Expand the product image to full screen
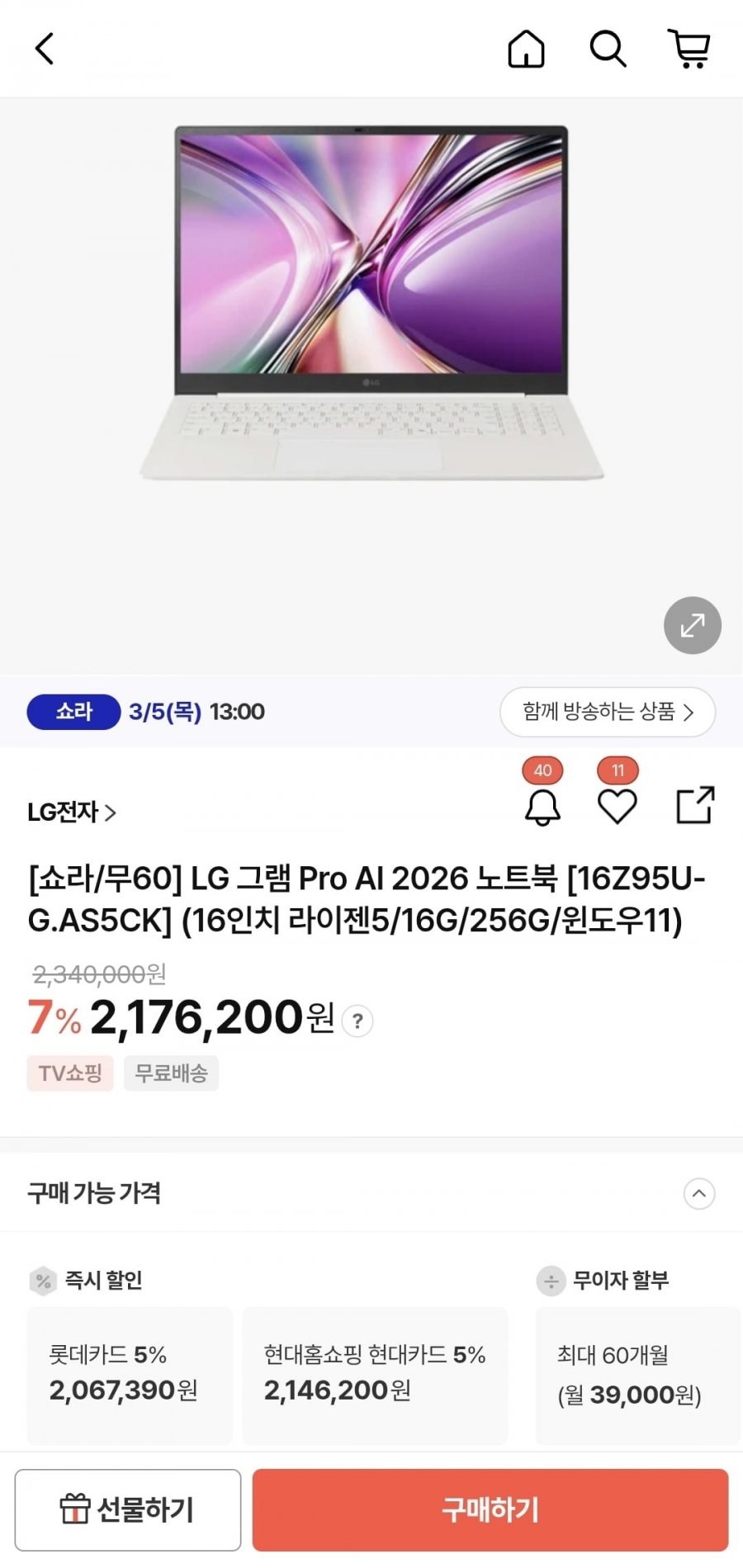This screenshot has width=743, height=1568. pyautogui.click(x=692, y=625)
